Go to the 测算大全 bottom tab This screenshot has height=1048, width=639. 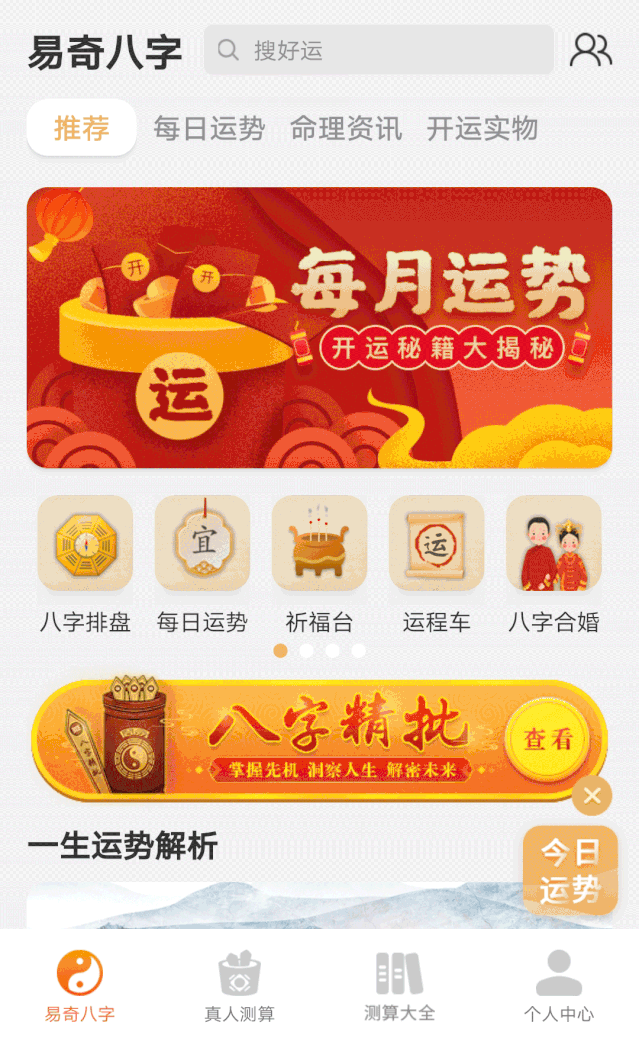click(x=399, y=985)
